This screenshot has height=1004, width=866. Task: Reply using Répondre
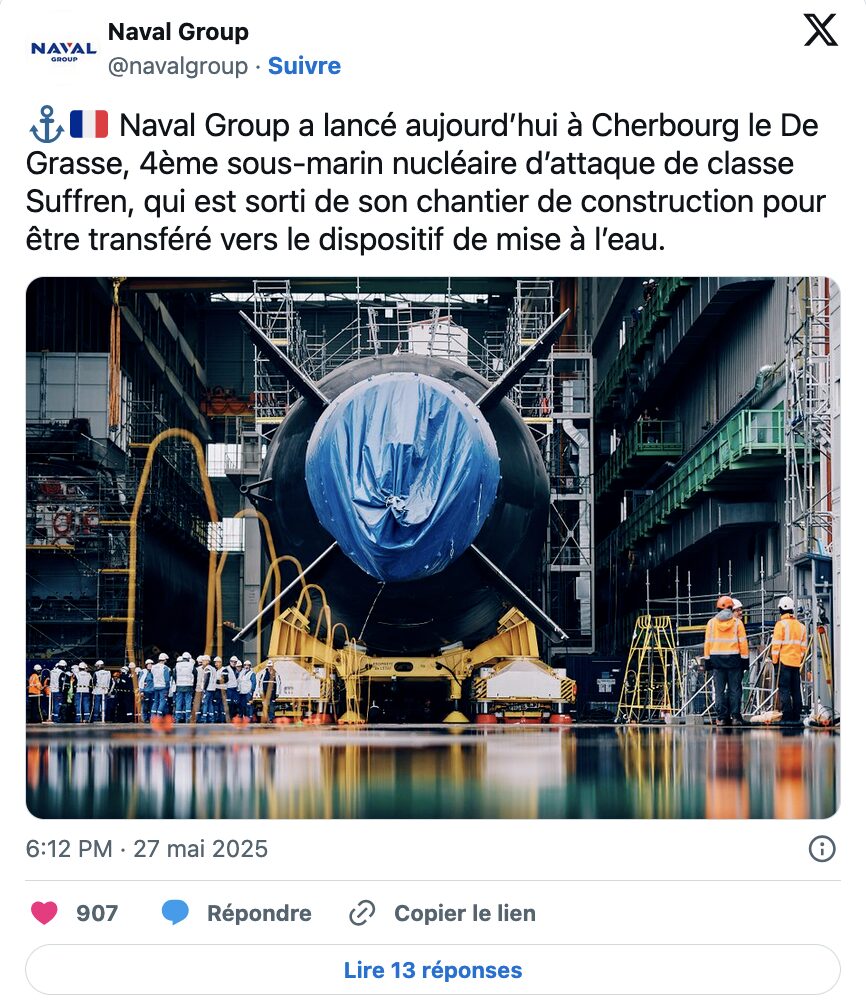coord(236,913)
